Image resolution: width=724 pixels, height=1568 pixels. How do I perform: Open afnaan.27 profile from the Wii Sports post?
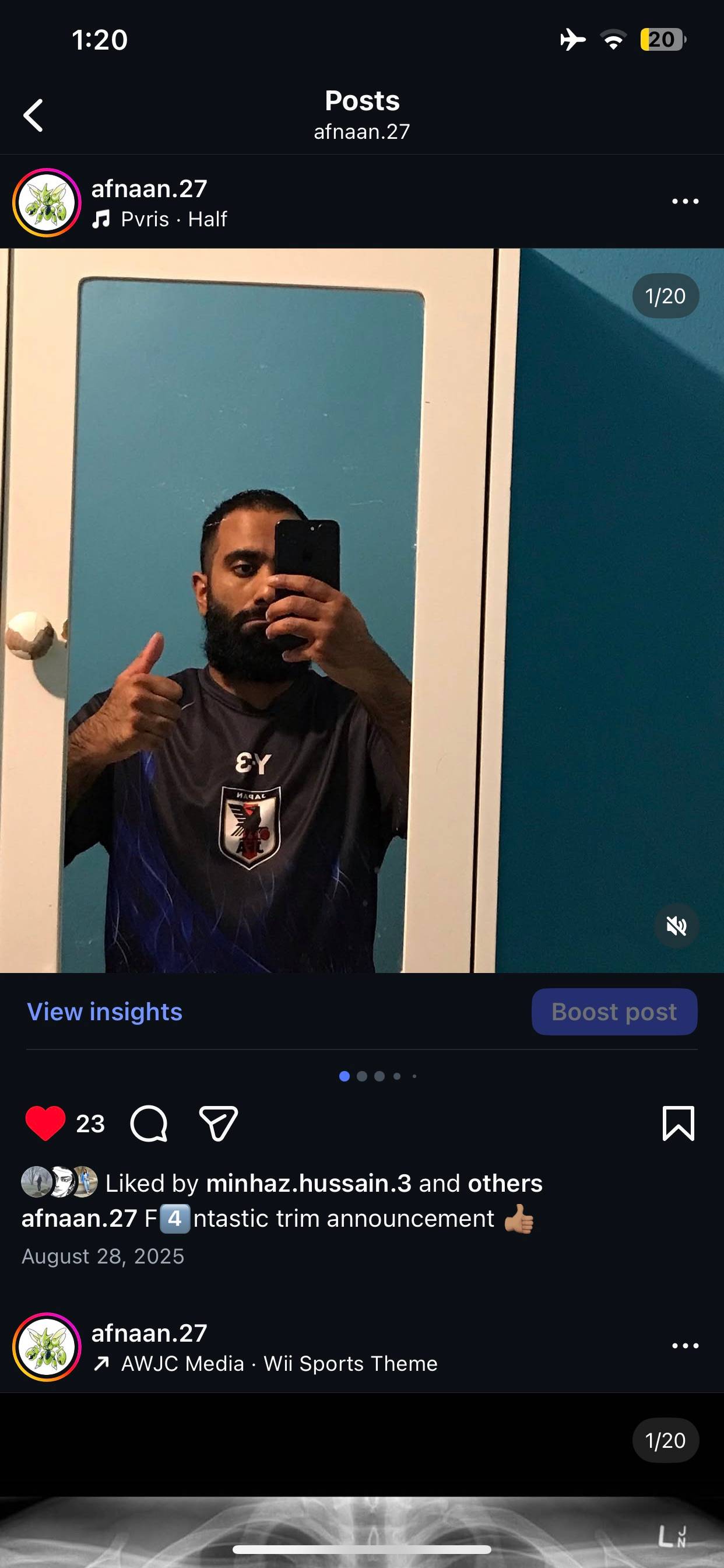(x=149, y=1333)
